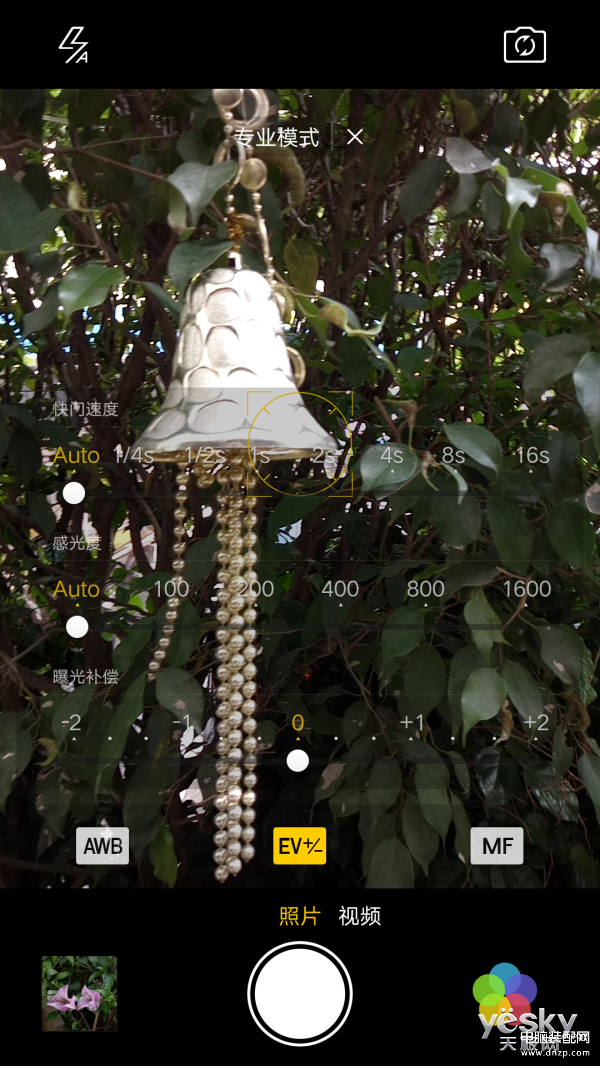The width and height of the screenshot is (600, 1066).
Task: Open the last photo thumbnail
Action: coord(79,993)
